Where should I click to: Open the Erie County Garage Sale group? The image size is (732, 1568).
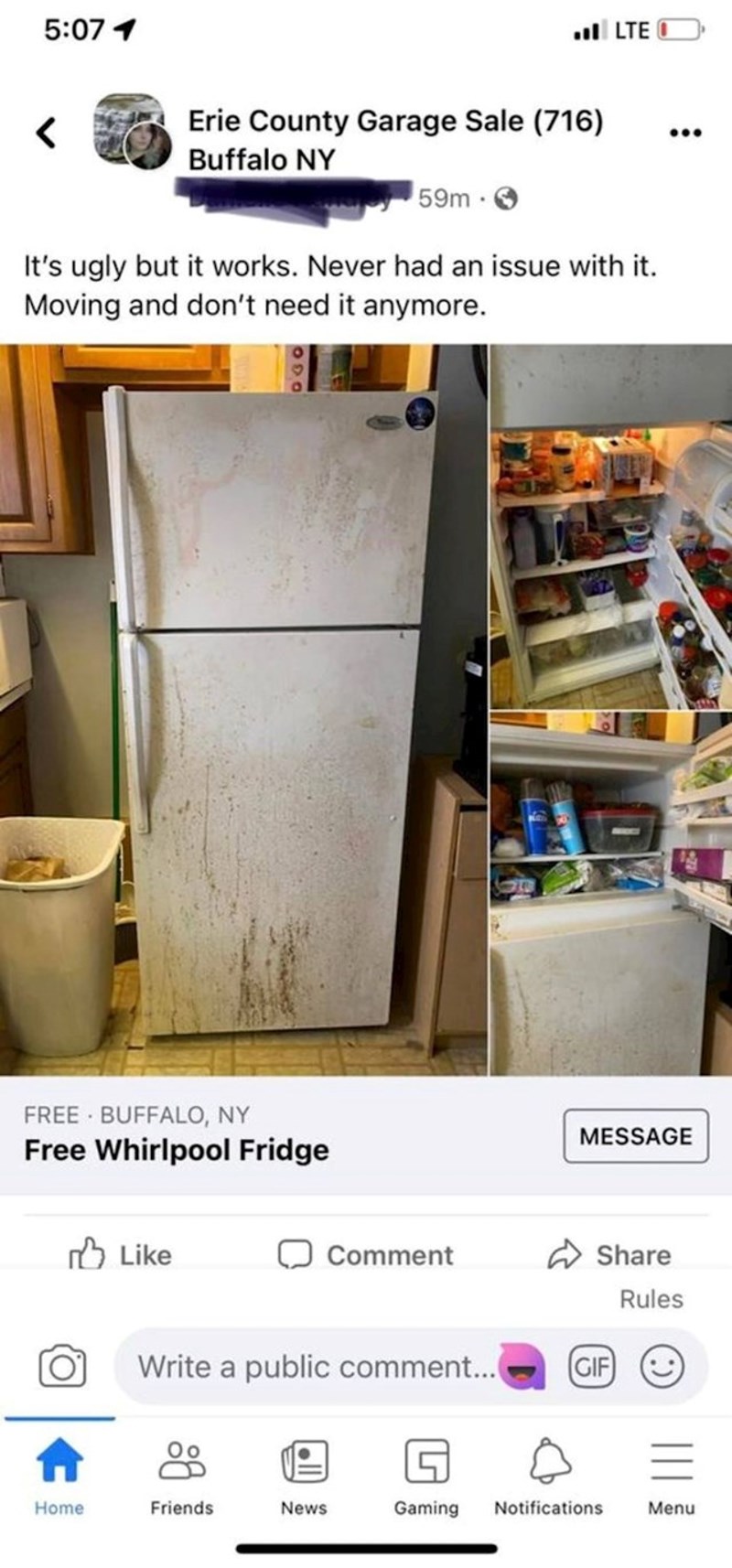(x=395, y=122)
